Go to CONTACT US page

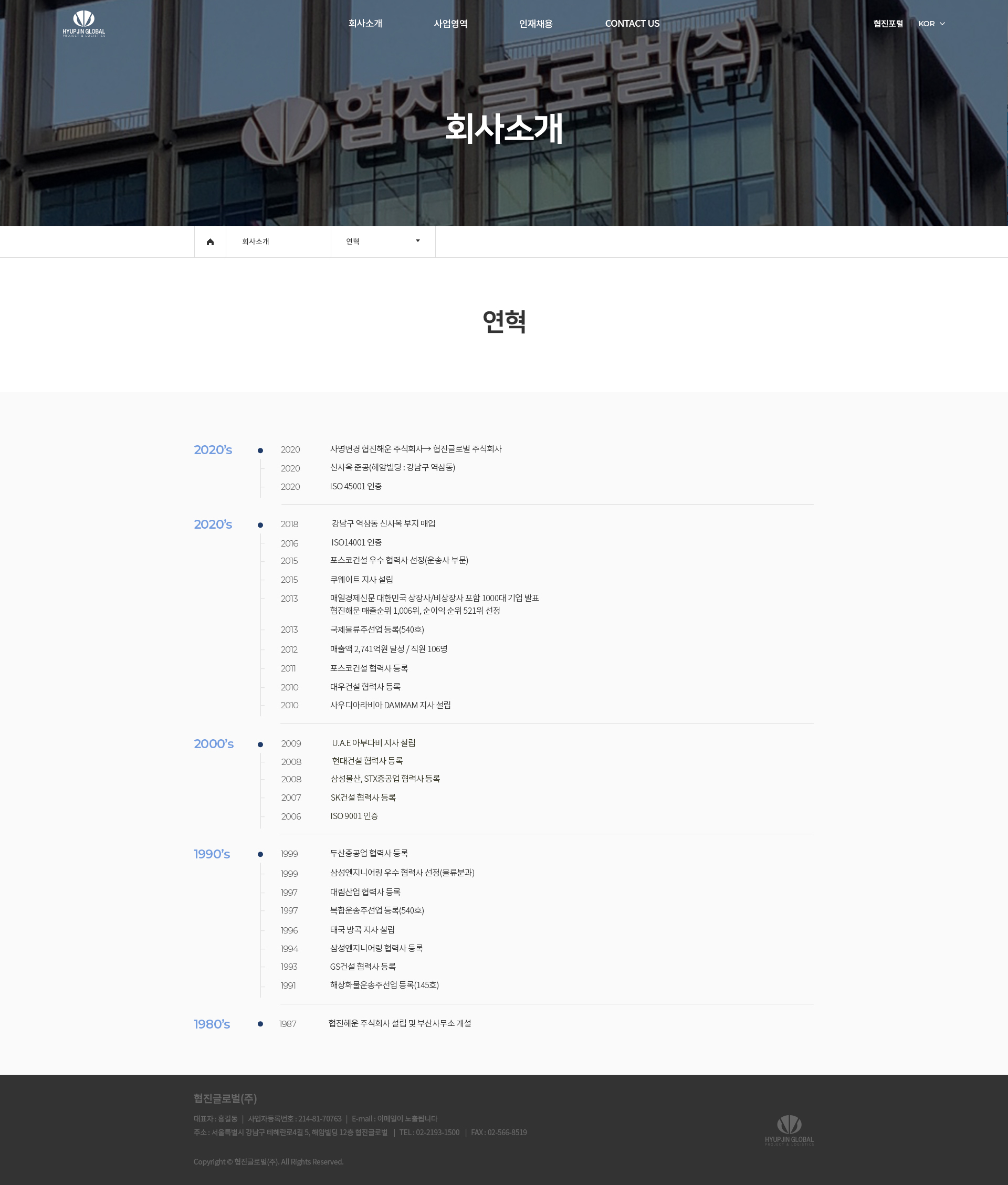pos(632,24)
